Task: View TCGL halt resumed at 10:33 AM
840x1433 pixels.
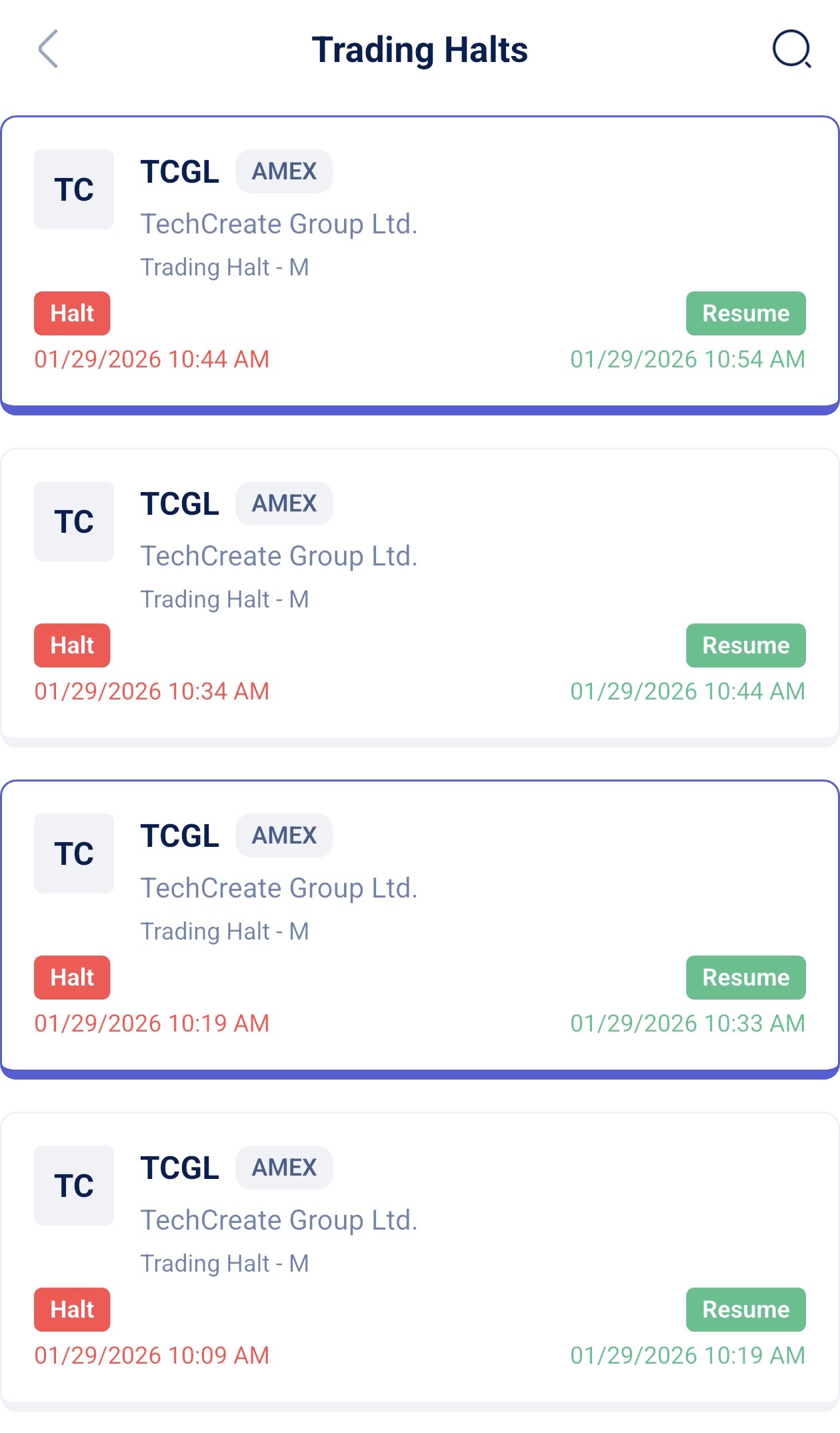Action: [x=420, y=928]
